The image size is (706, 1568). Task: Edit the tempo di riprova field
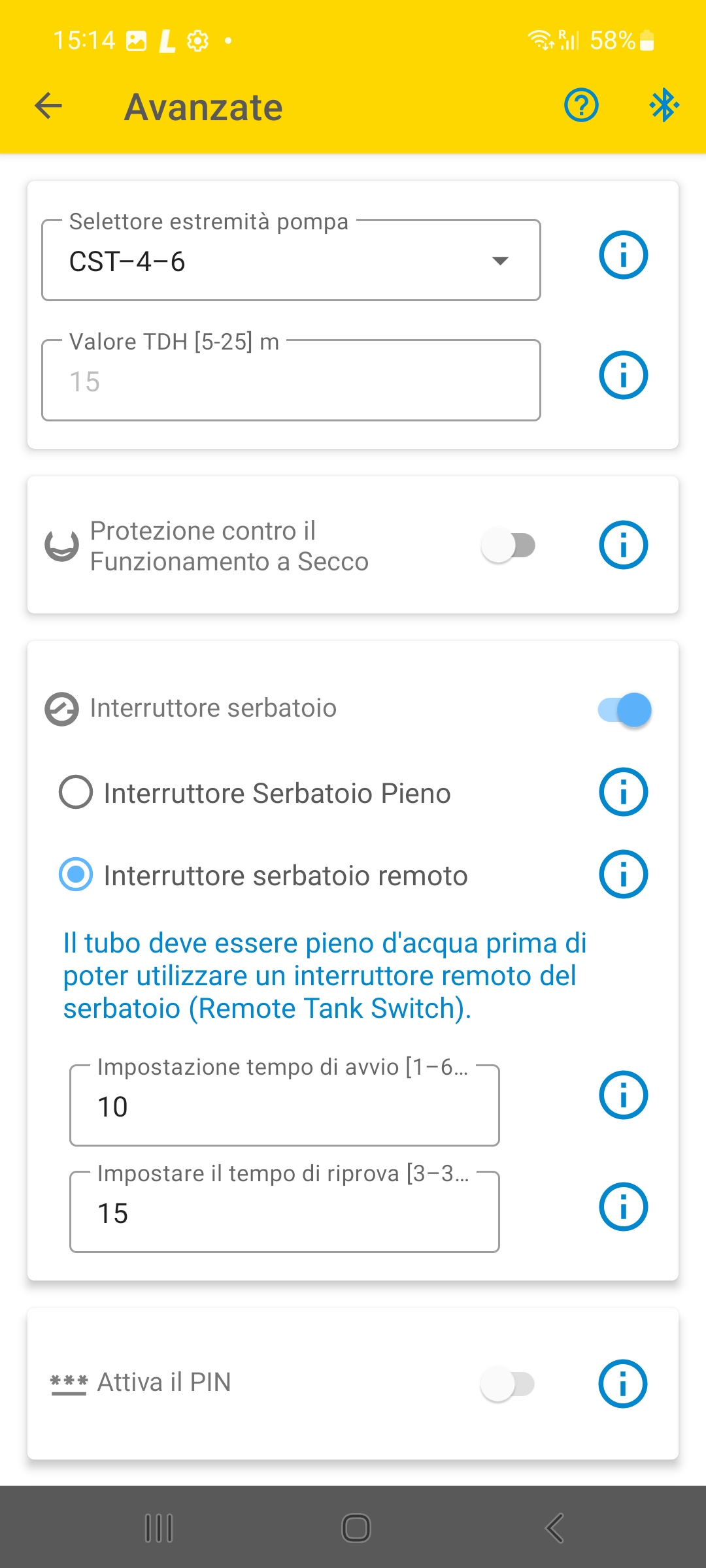(x=284, y=1213)
